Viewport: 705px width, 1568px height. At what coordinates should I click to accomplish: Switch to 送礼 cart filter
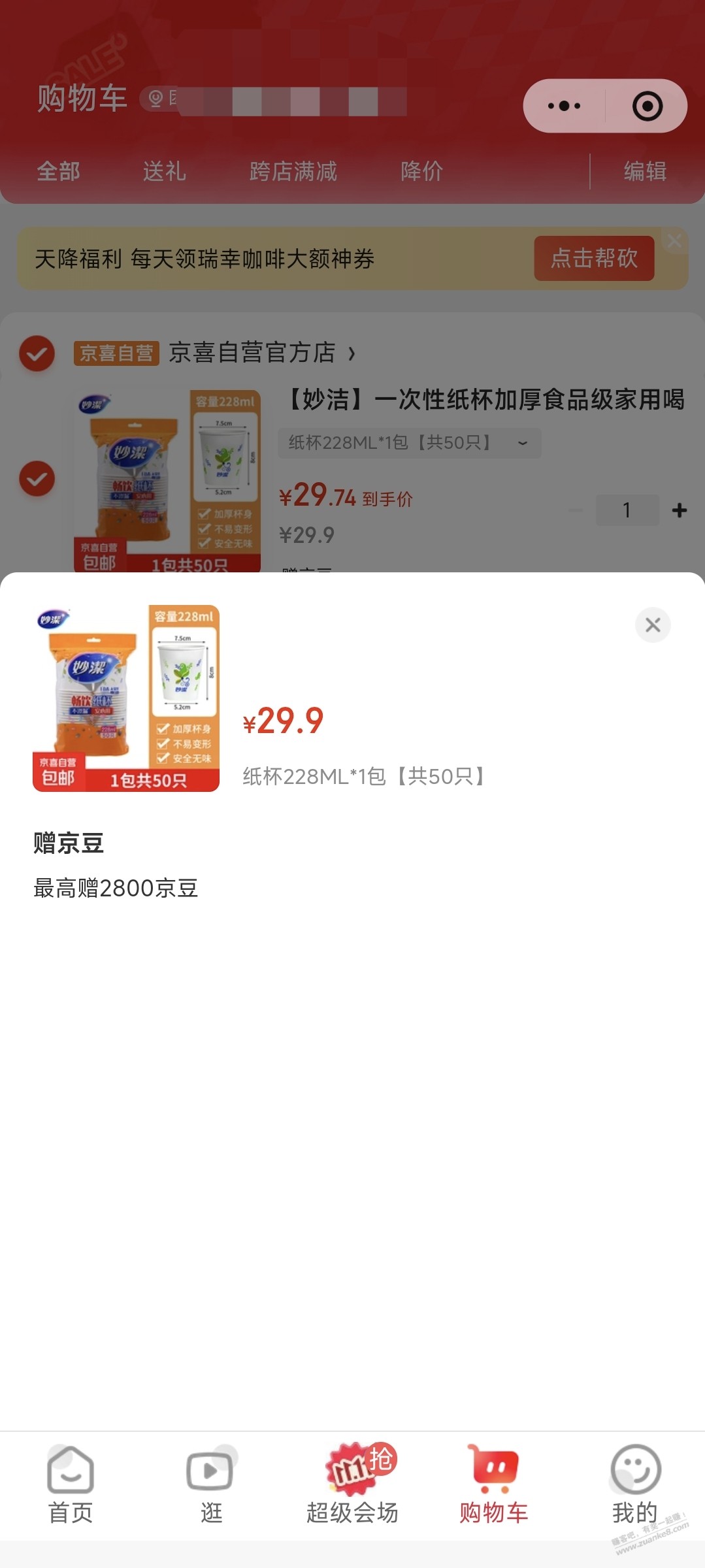point(164,172)
